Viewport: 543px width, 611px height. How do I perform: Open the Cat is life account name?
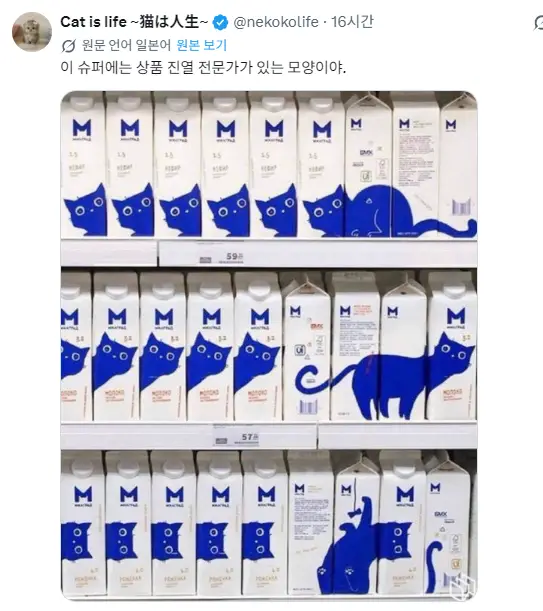[134, 22]
